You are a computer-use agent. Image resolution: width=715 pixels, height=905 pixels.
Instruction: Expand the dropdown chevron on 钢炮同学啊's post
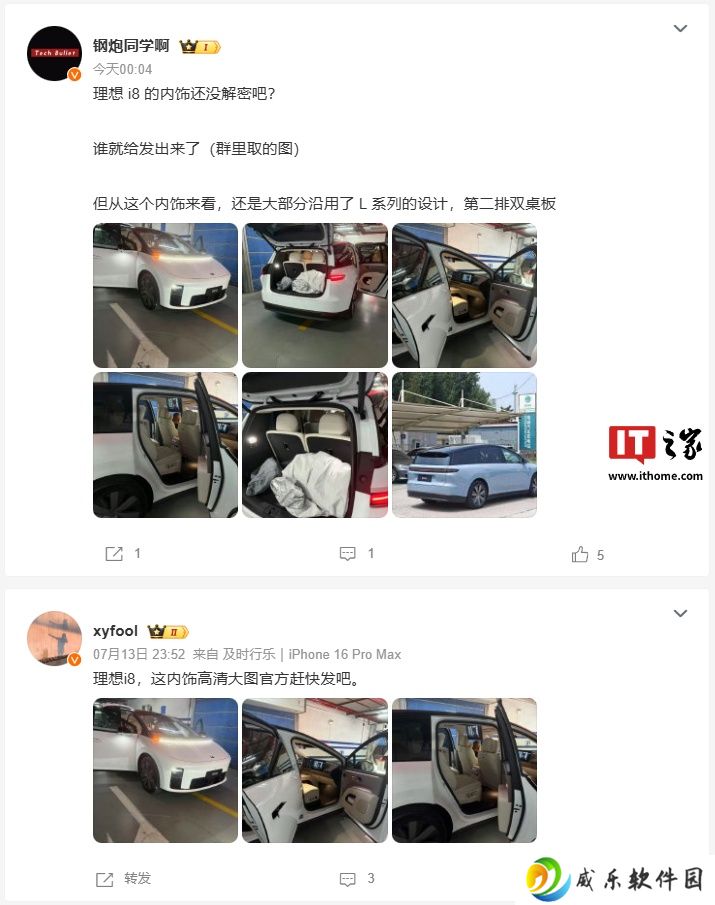pyautogui.click(x=680, y=29)
